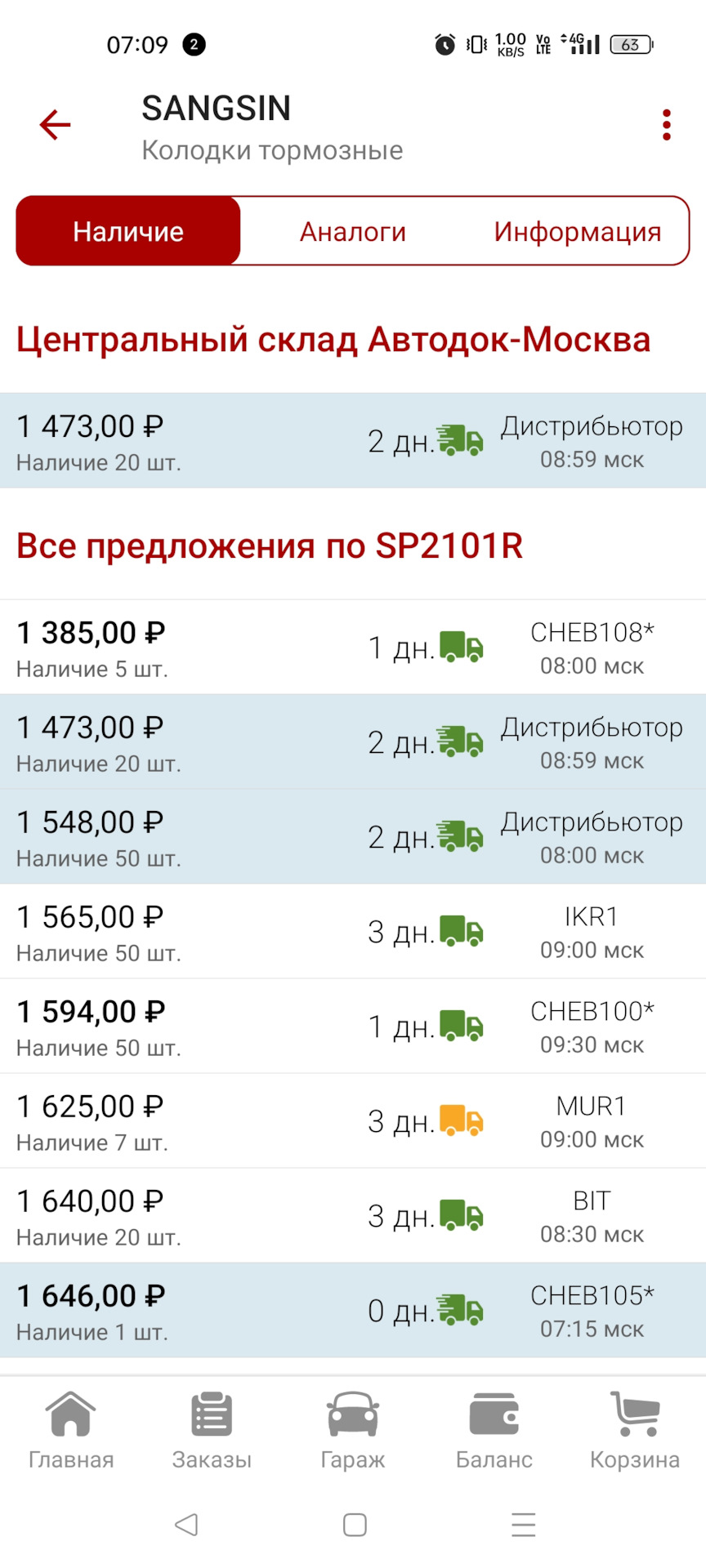Open the 1 646,00 ₽ offer from CHEB105*
706x1568 pixels.
coord(353,1311)
